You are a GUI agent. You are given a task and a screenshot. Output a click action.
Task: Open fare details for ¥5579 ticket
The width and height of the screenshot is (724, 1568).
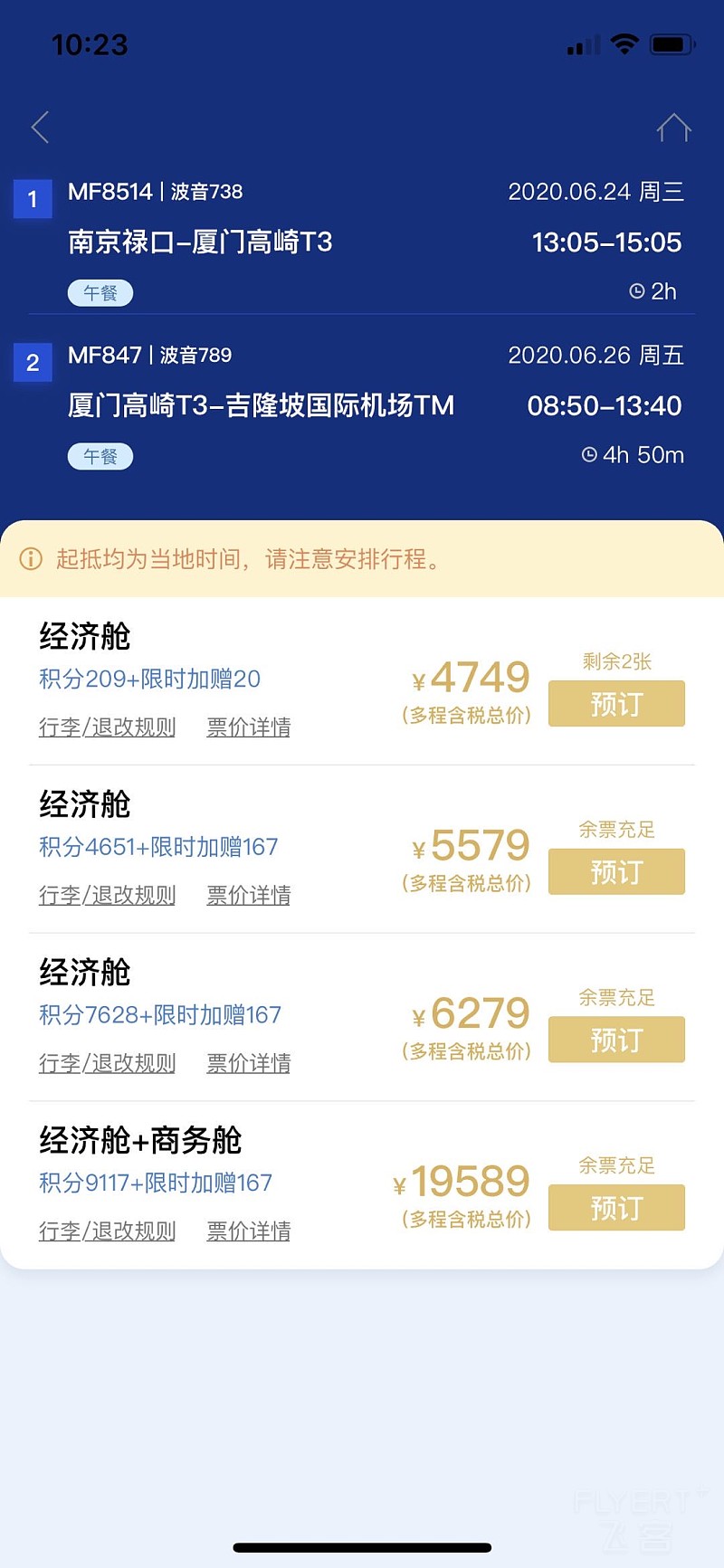click(249, 896)
